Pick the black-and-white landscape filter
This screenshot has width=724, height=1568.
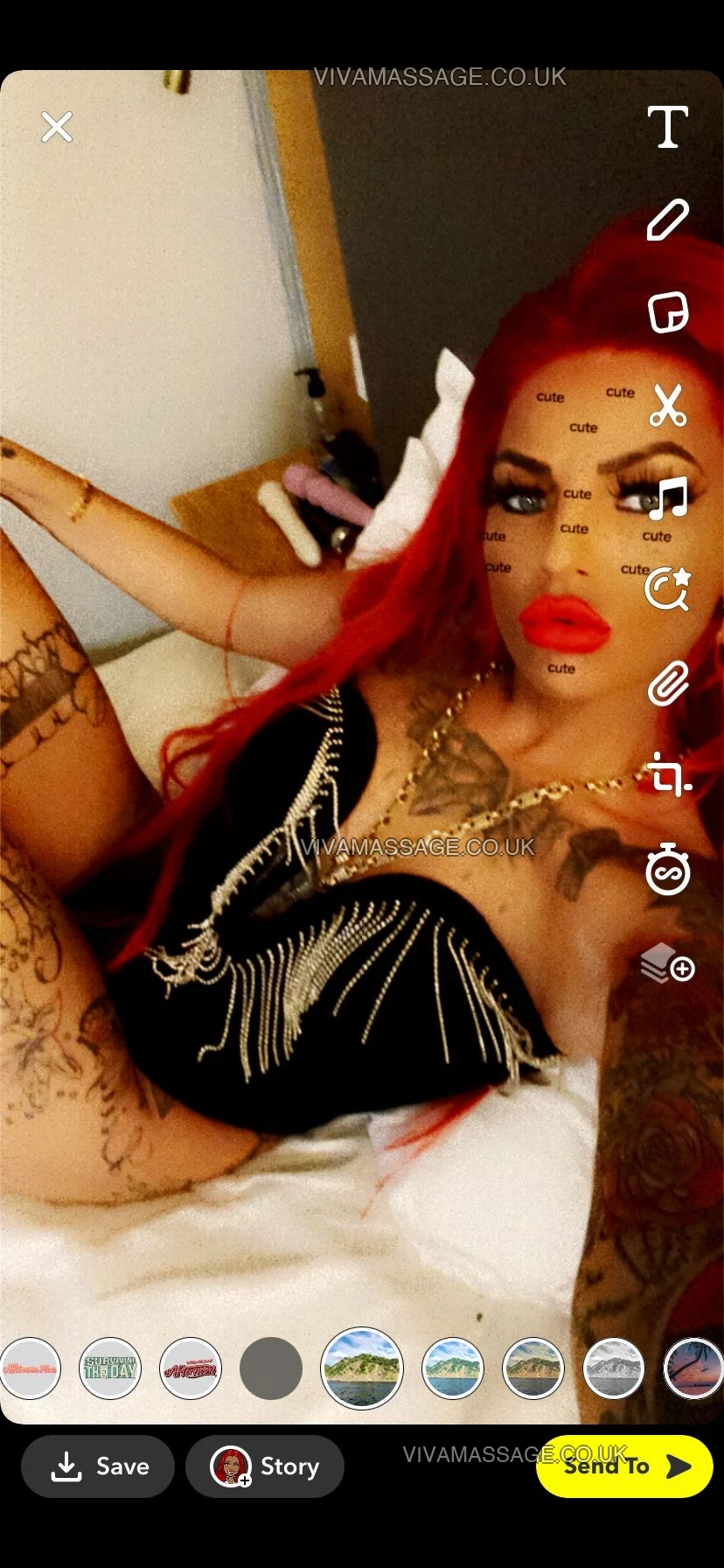(x=613, y=1368)
